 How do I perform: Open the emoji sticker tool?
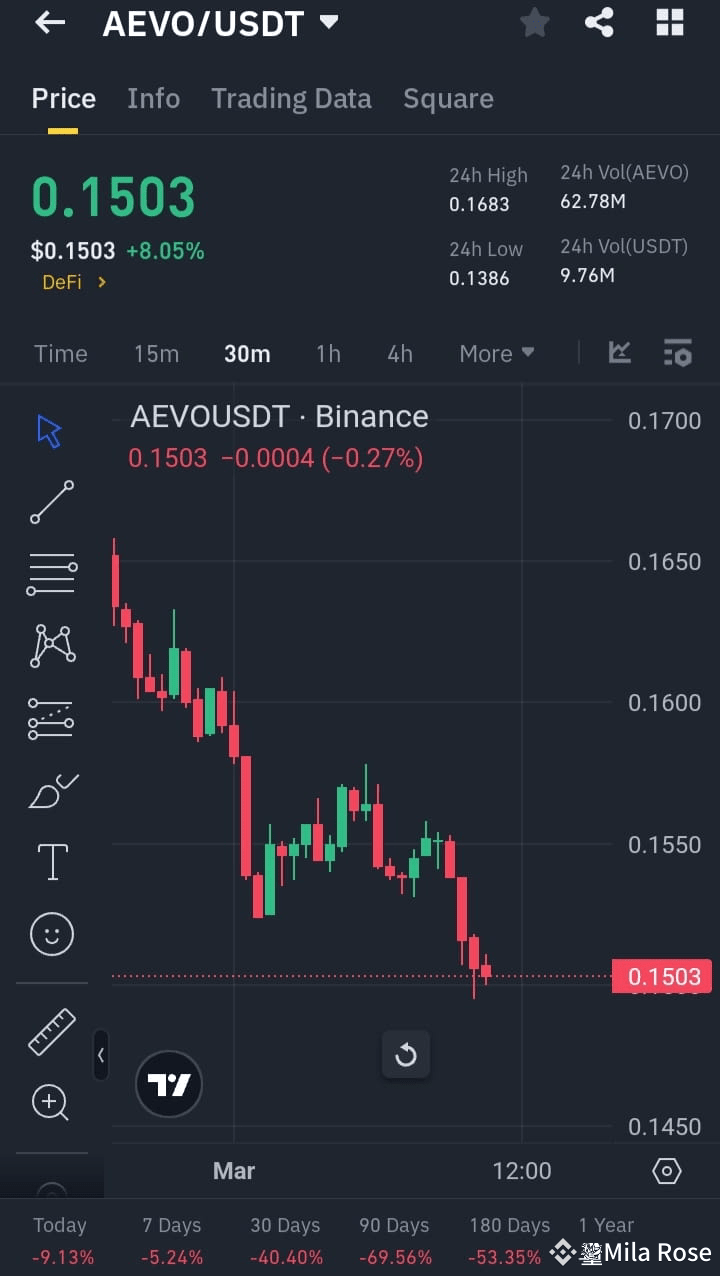point(51,933)
